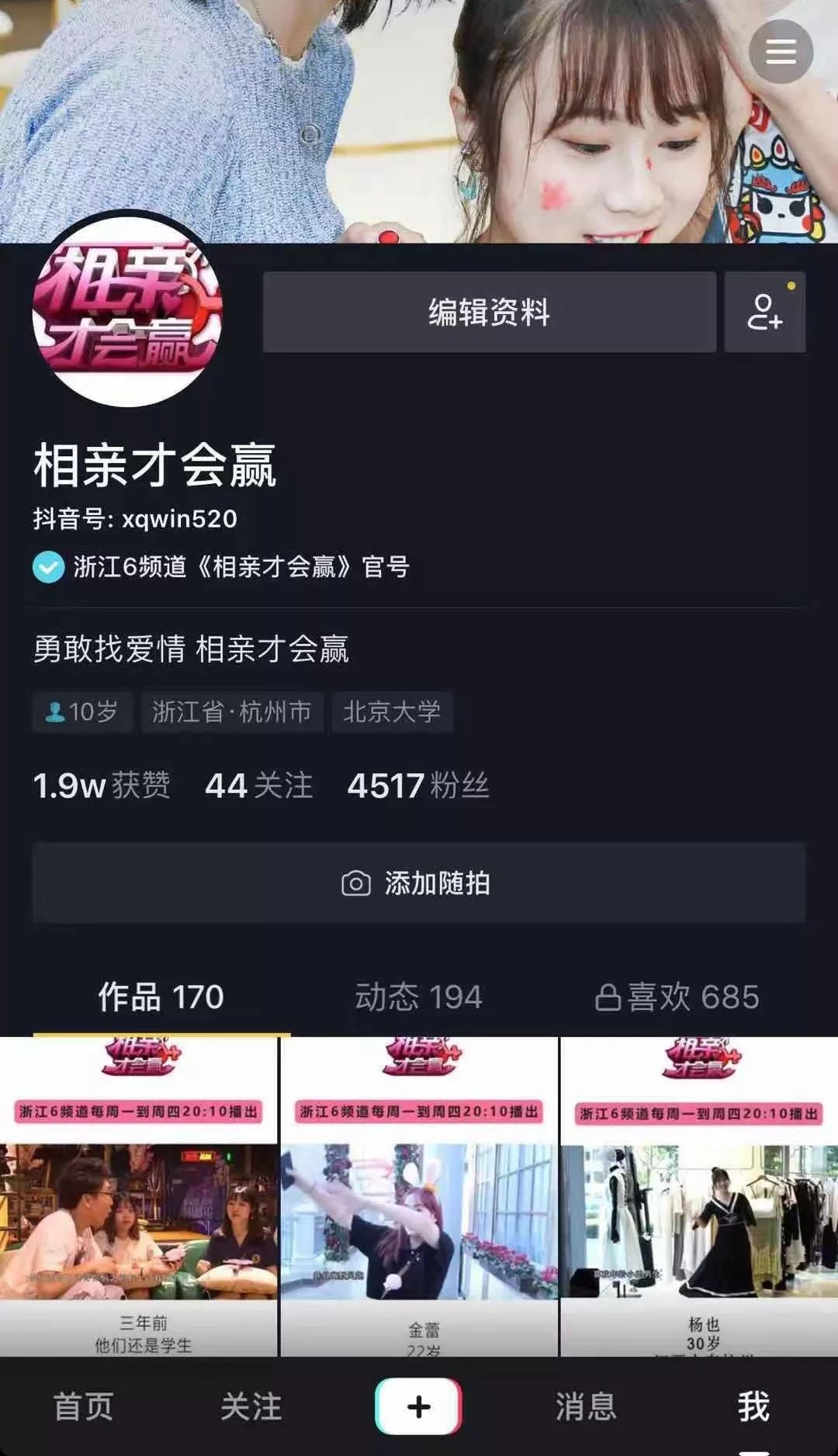This screenshot has height=1456, width=838.
Task: Select the 我 profile tab
Action: (x=753, y=1406)
